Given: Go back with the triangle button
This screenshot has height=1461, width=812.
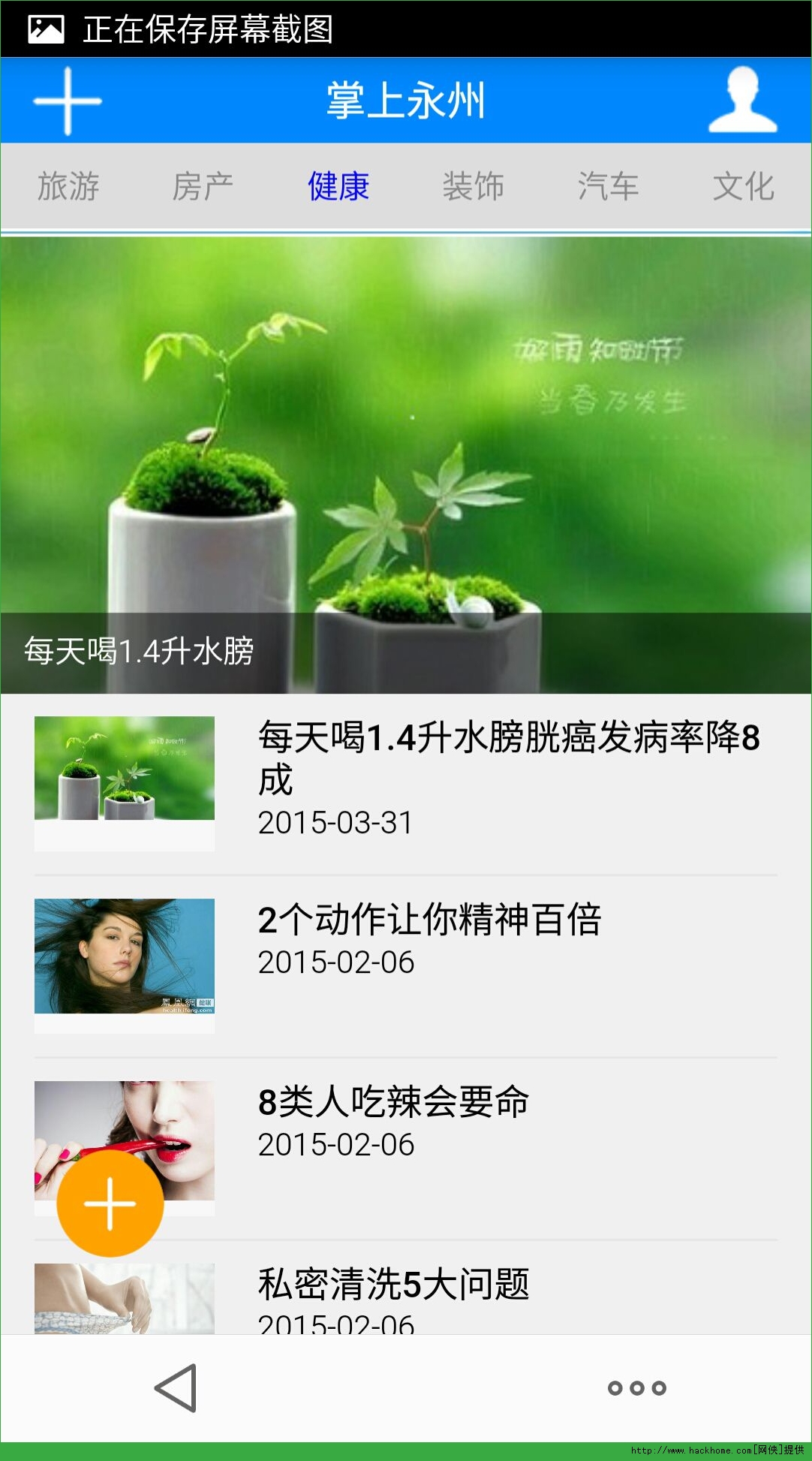Looking at the screenshot, I should (176, 1388).
